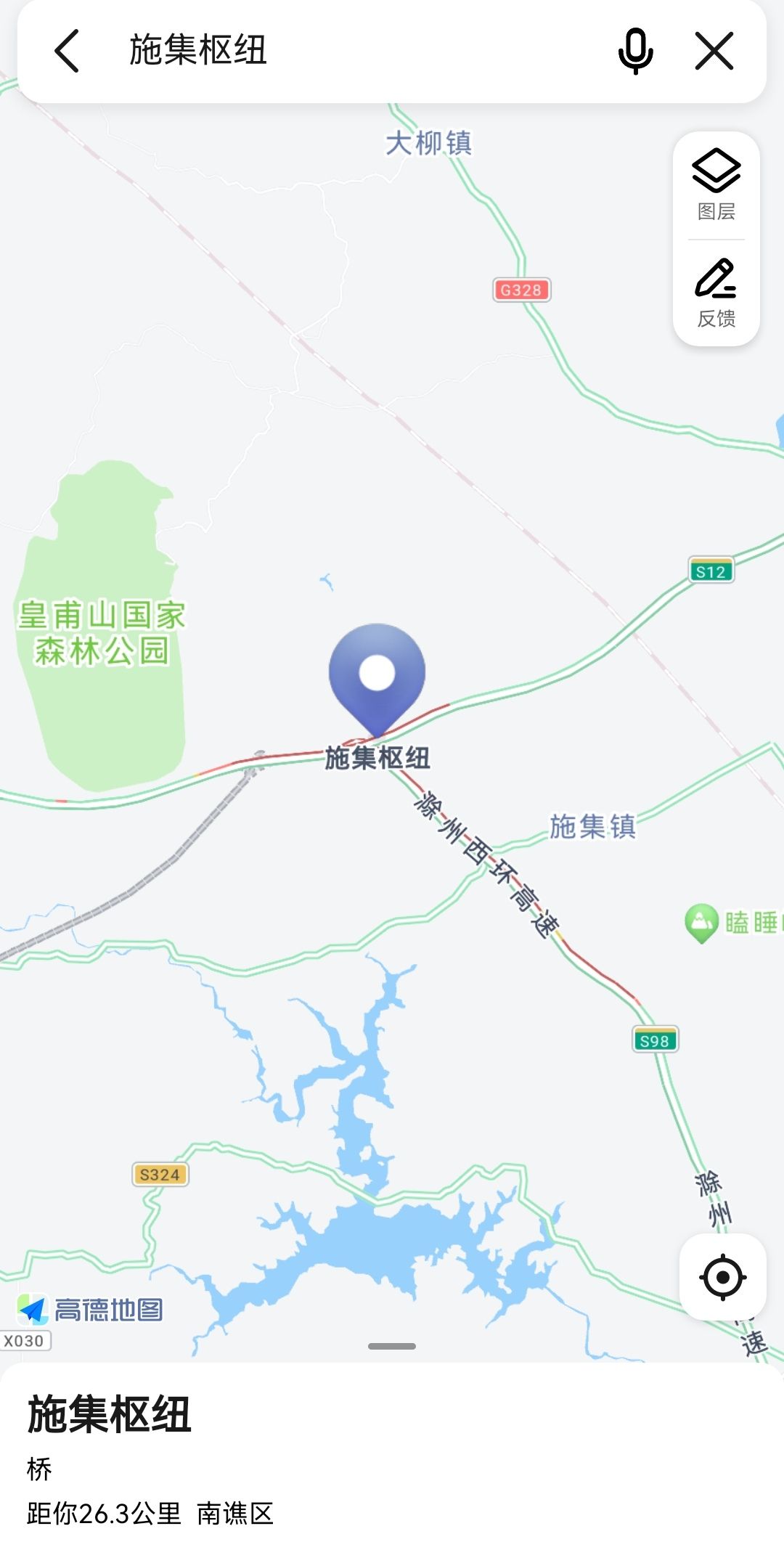The image size is (784, 1542).
Task: Go back from search results
Action: click(67, 51)
